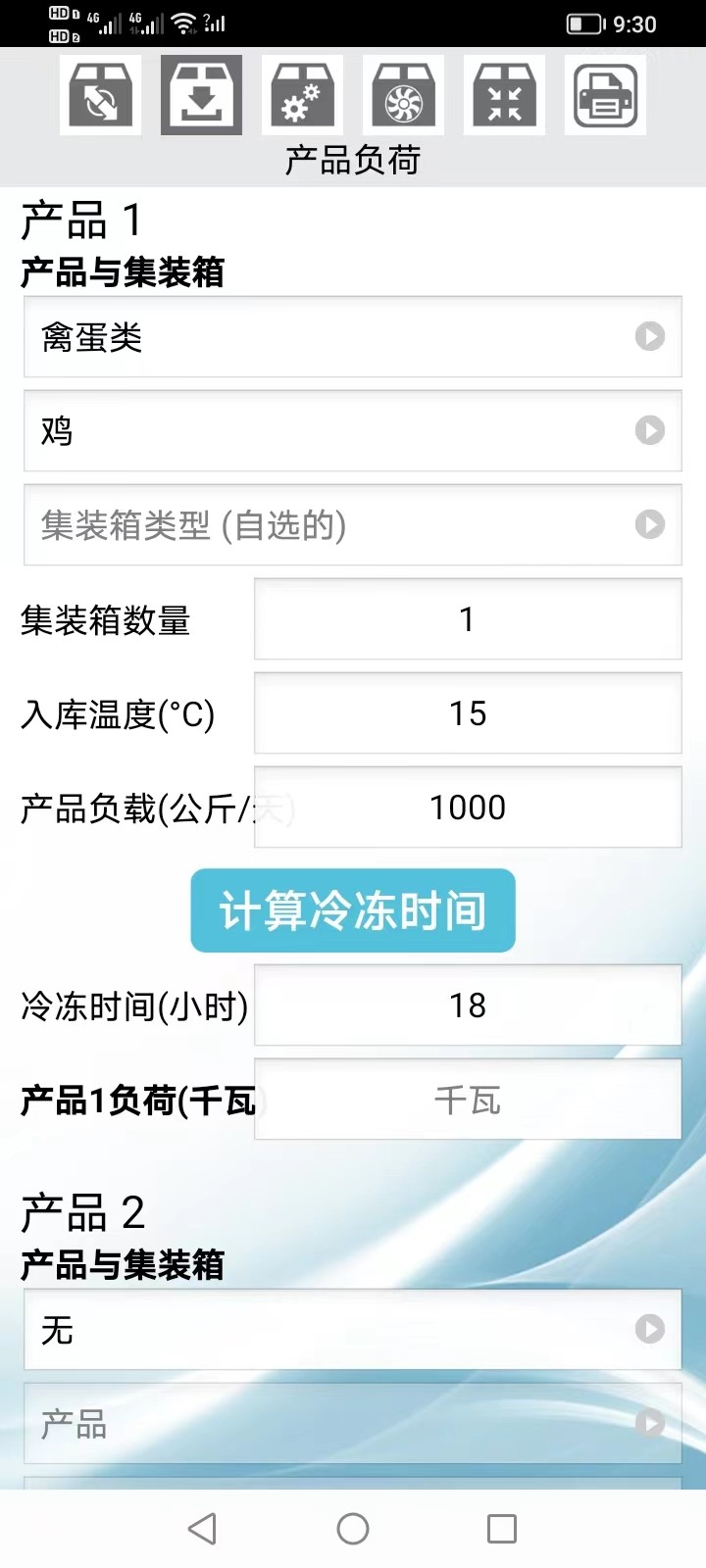Image resolution: width=706 pixels, height=1568 pixels.
Task: Edit the 入库温度 field showing 15
Action: coord(468,713)
